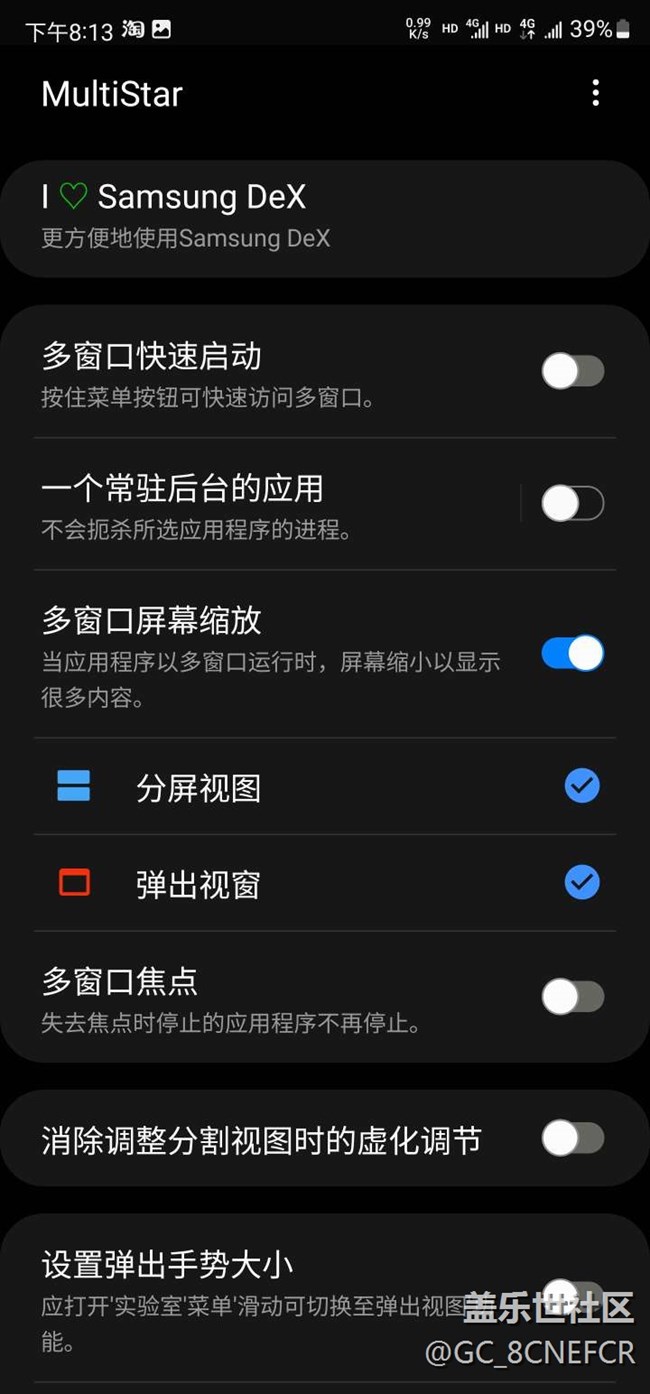650x1394 pixels.
Task: Uncheck the 弹出视窗 option
Action: point(582,883)
